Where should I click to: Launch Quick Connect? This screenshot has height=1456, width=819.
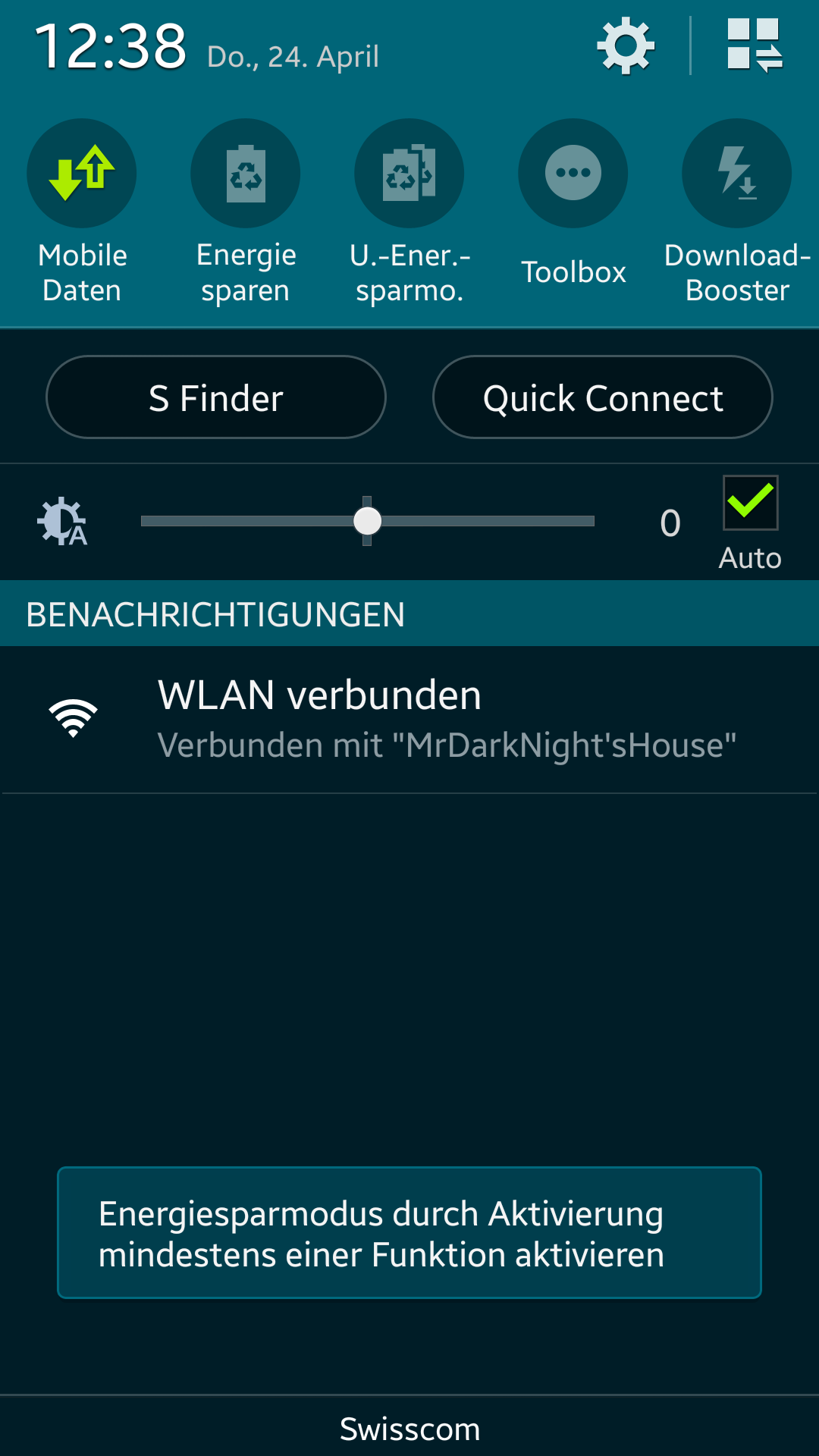603,397
